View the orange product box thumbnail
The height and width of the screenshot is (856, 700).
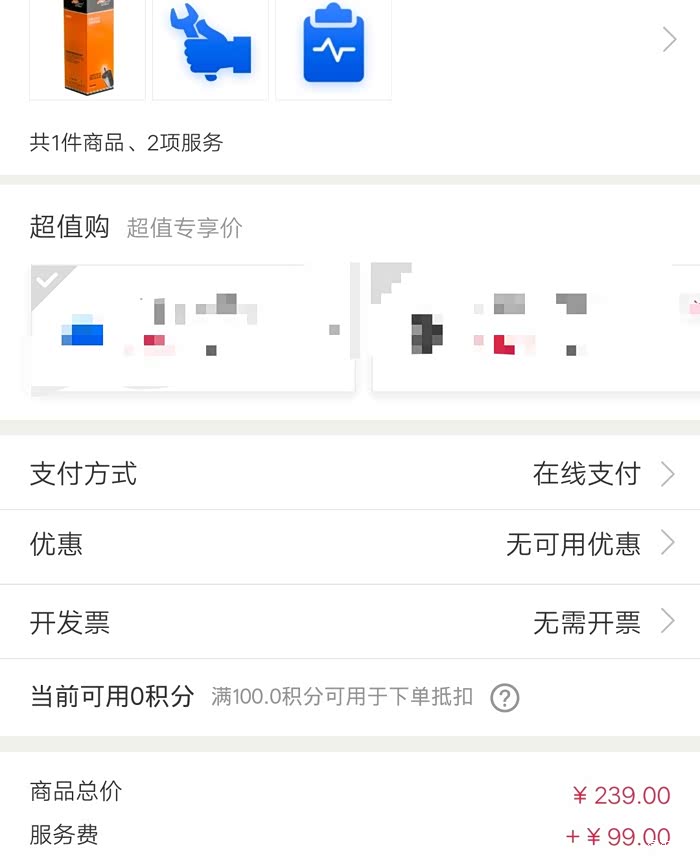coord(88,48)
